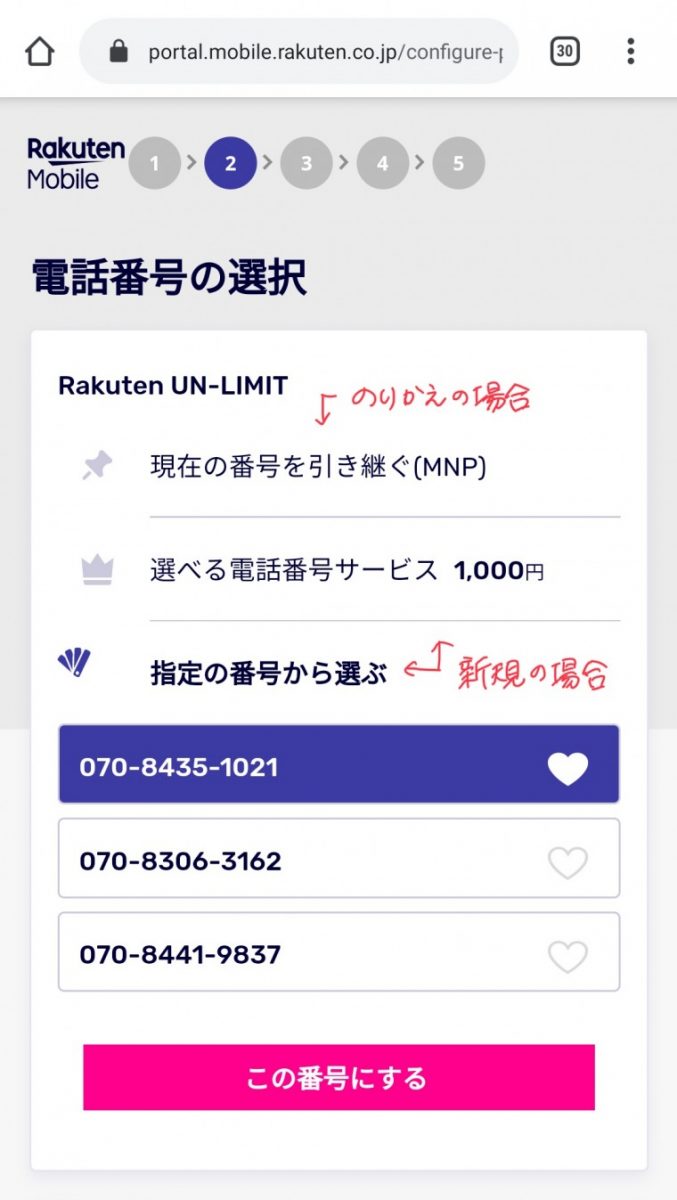Open the browser overflow menu

pos(630,52)
